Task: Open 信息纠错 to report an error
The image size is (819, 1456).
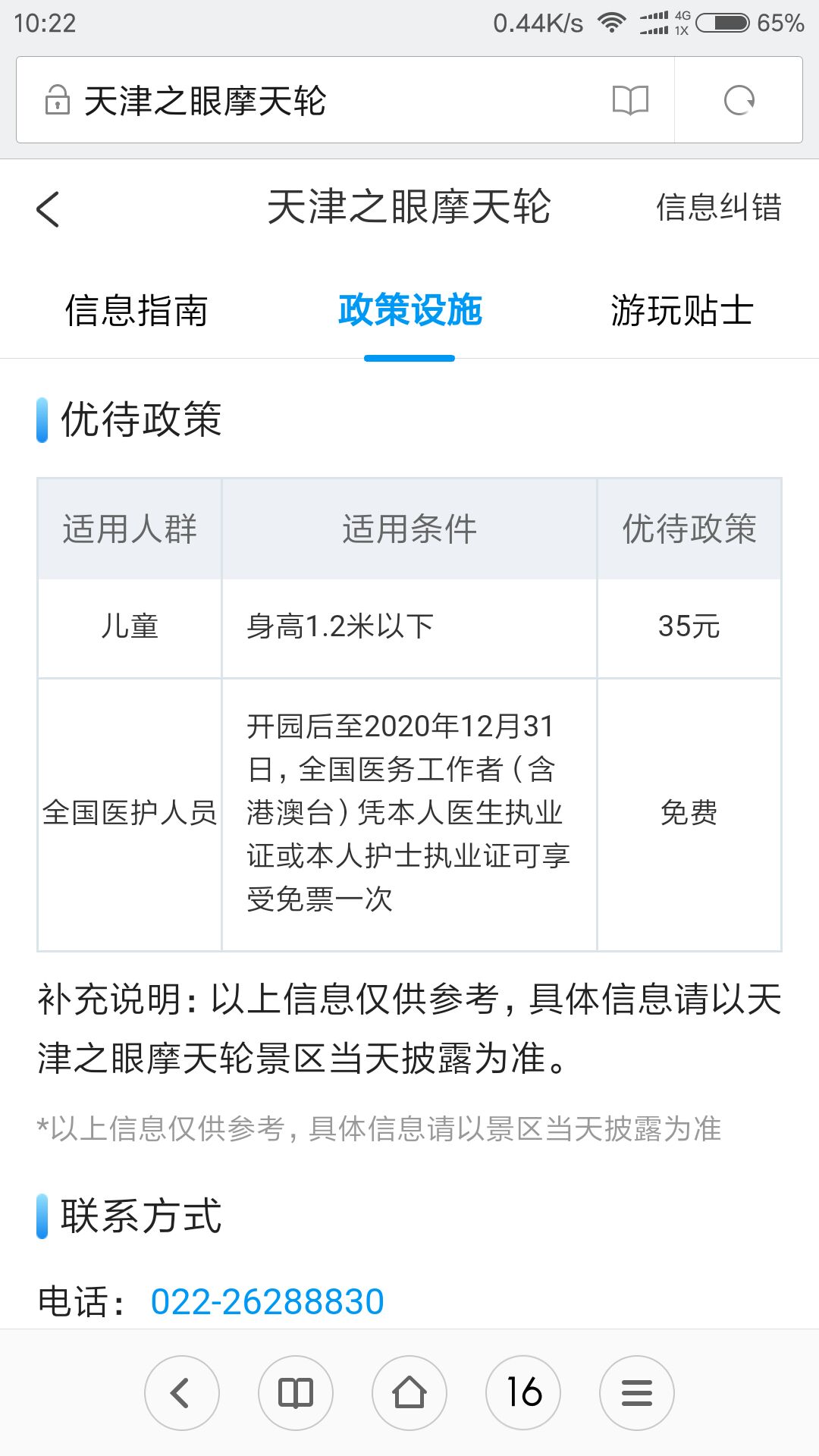Action: point(718,208)
